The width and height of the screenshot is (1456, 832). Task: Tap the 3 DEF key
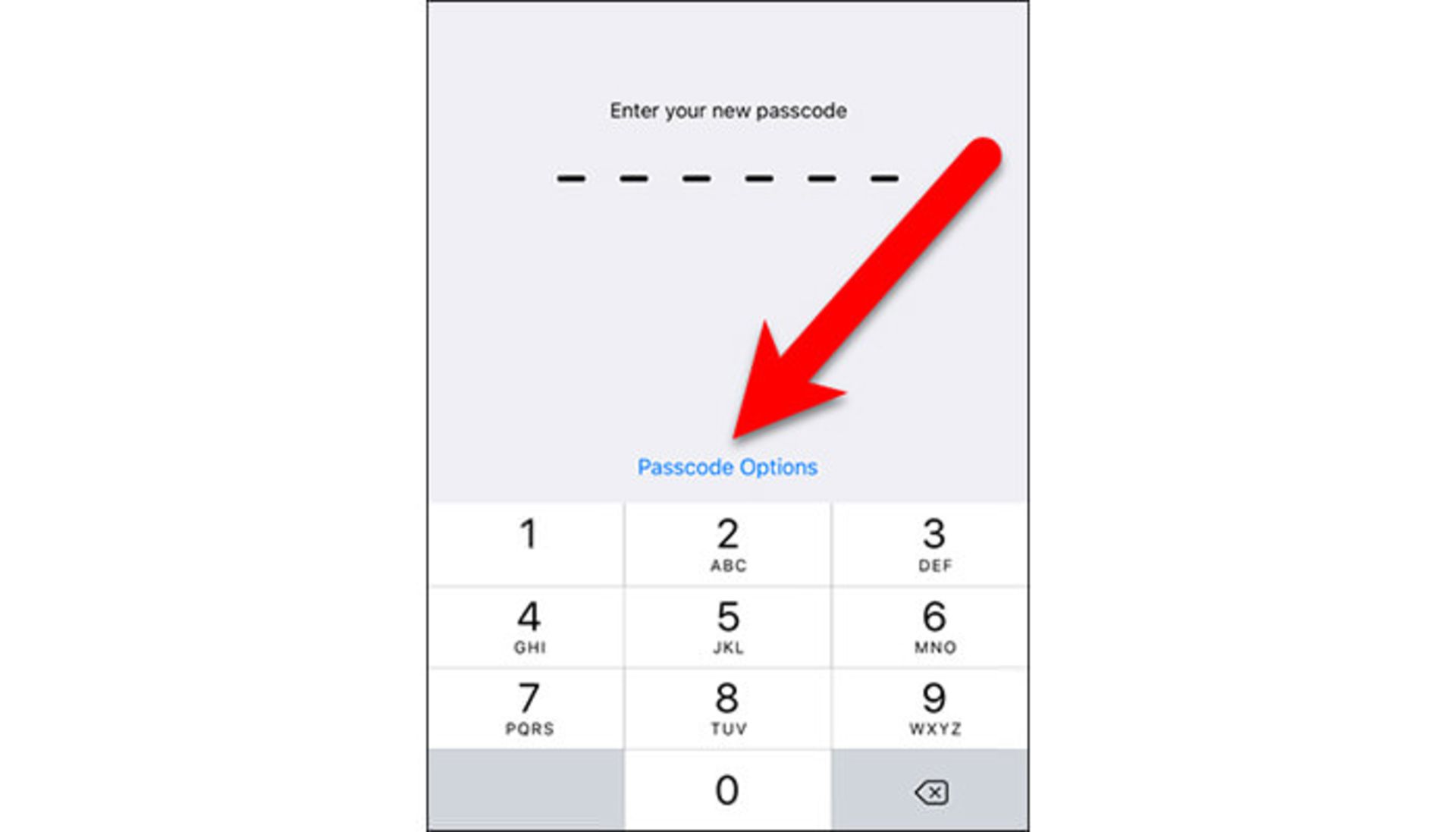click(933, 545)
